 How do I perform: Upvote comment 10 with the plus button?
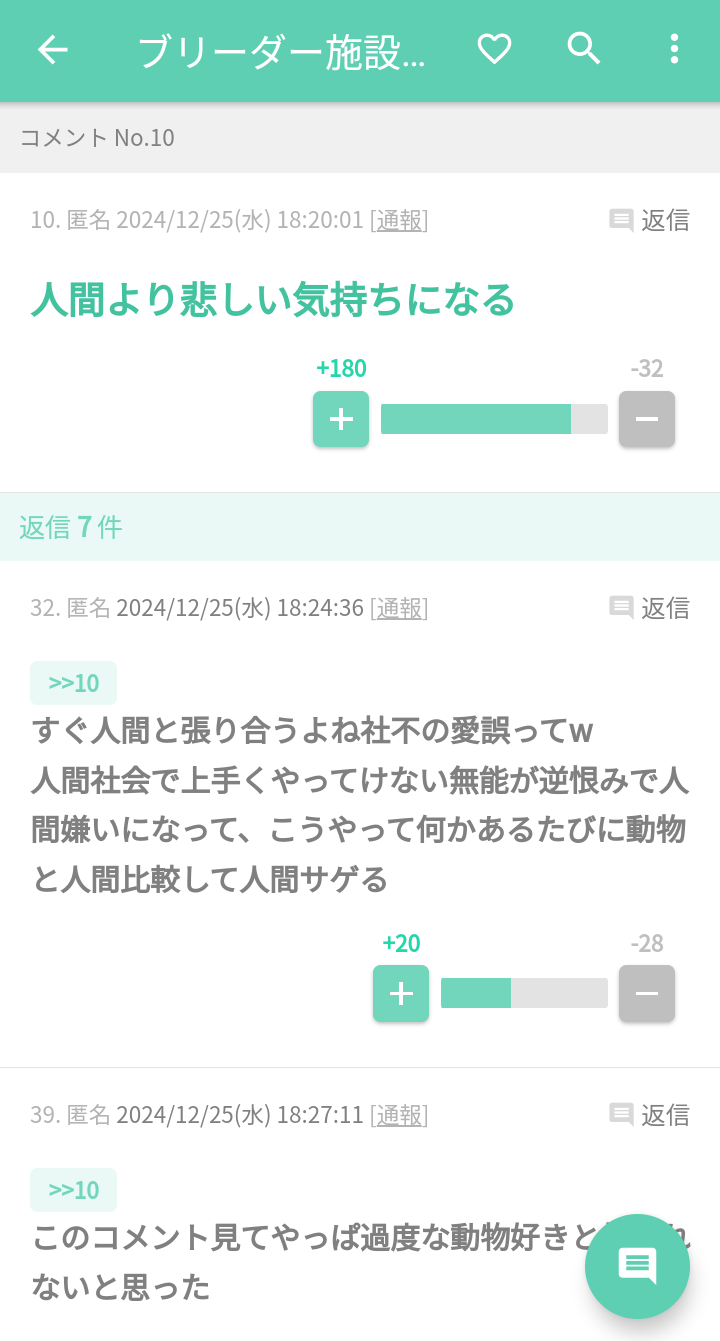point(341,419)
